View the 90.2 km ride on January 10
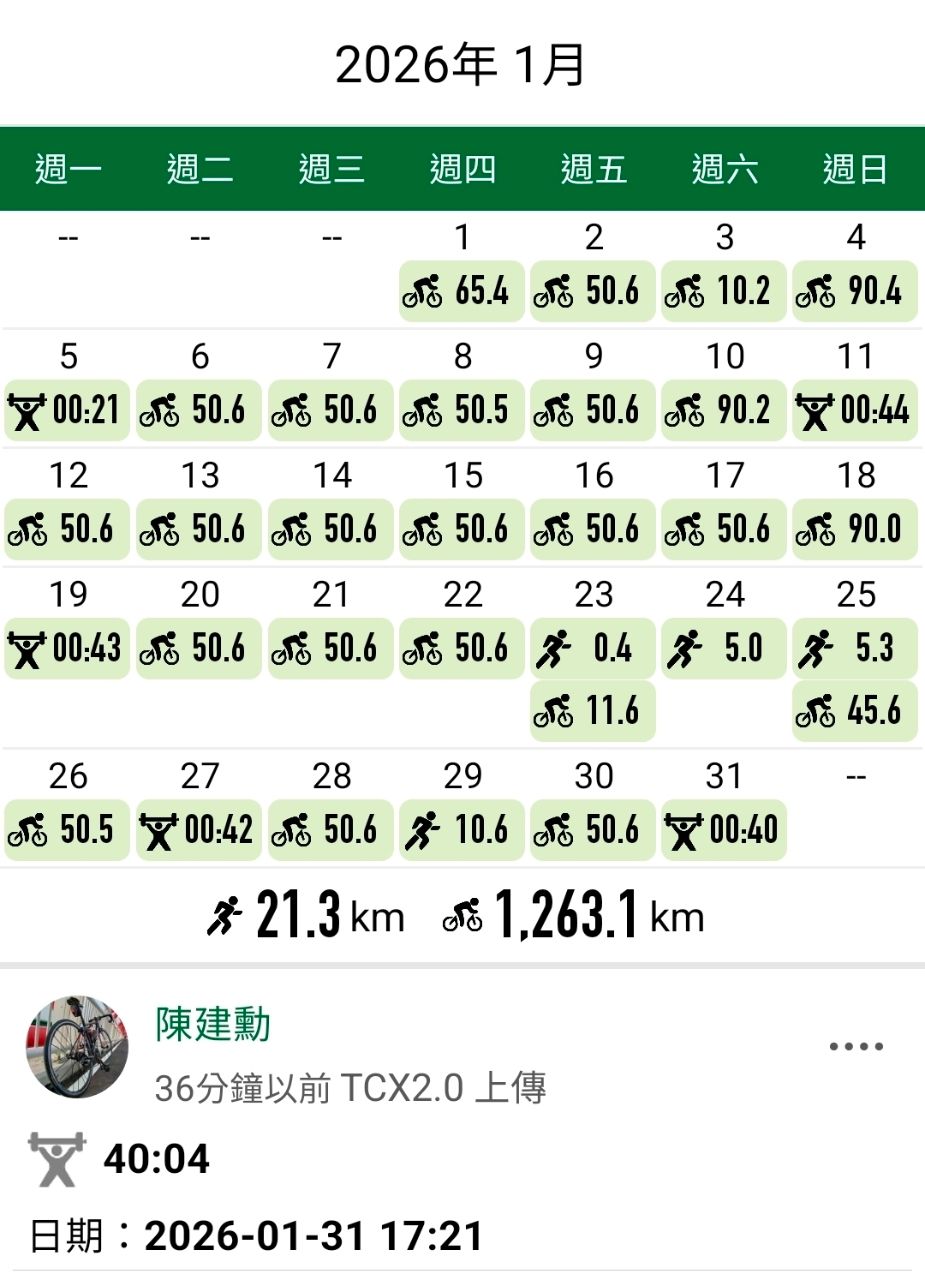925x1280 pixels. click(x=724, y=410)
